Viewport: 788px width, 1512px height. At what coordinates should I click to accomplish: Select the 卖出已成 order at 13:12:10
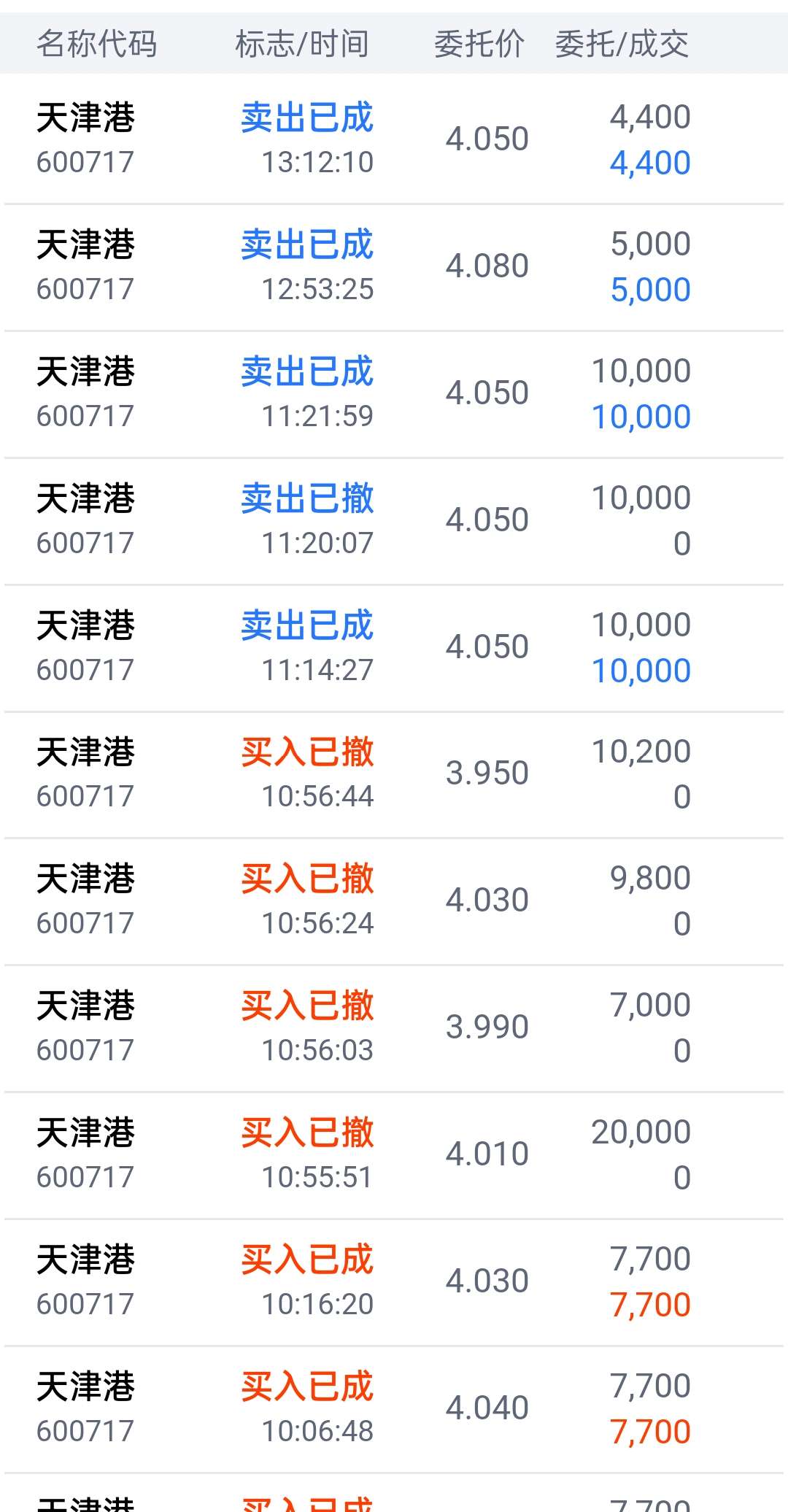click(x=394, y=139)
